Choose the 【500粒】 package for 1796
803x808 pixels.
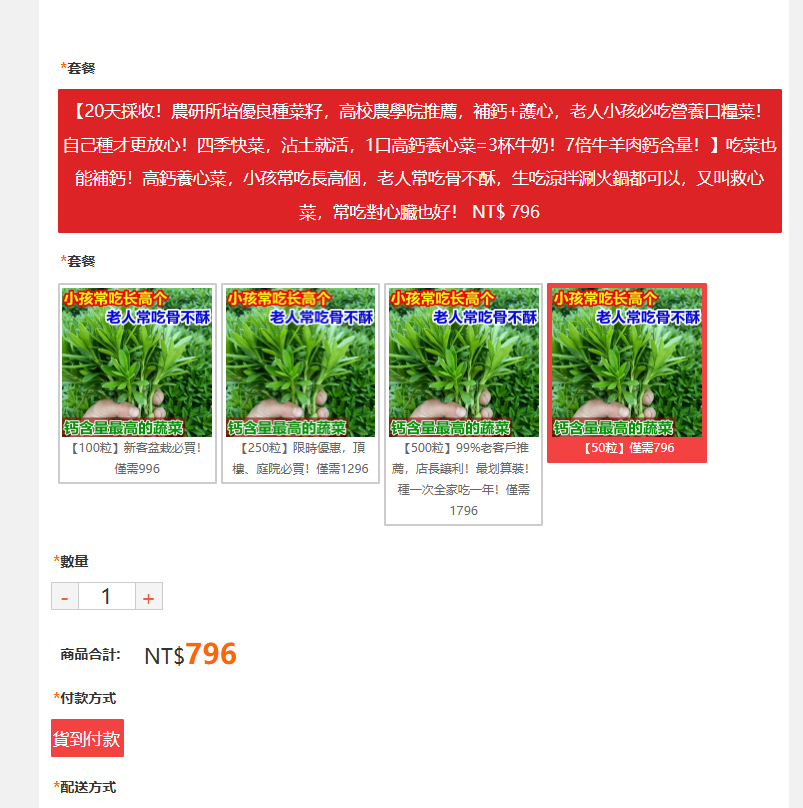coord(464,403)
